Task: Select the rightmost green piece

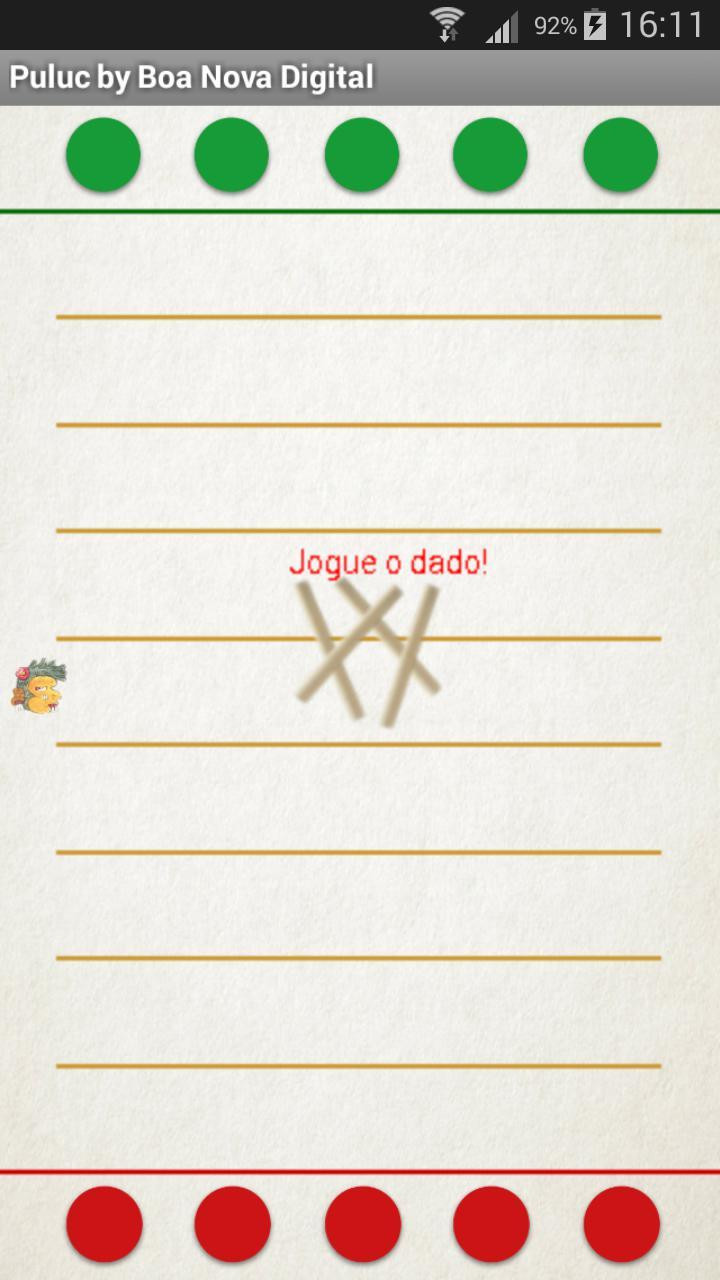Action: tap(621, 155)
